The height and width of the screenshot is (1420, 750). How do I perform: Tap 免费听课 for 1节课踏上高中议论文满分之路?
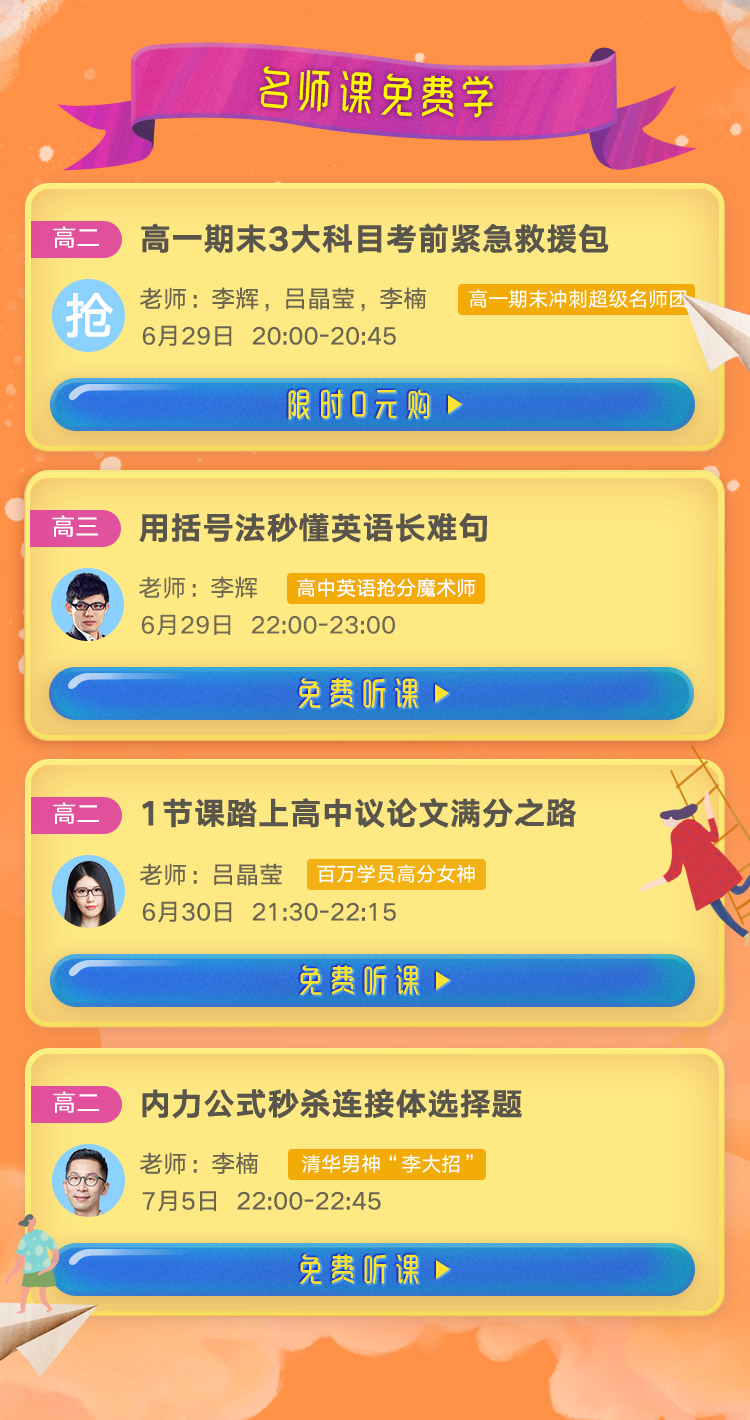pos(372,981)
